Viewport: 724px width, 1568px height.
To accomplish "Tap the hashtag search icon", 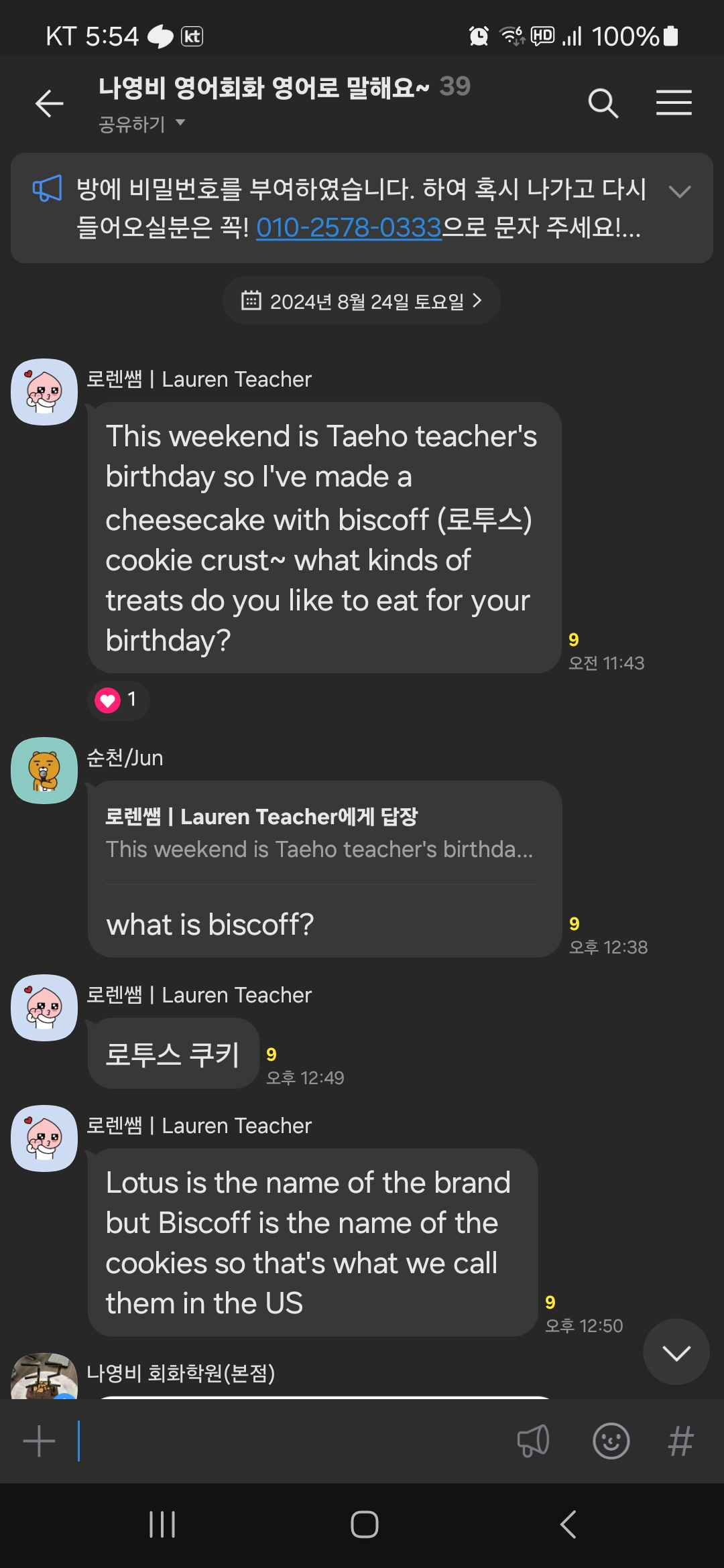I will coord(680,1441).
